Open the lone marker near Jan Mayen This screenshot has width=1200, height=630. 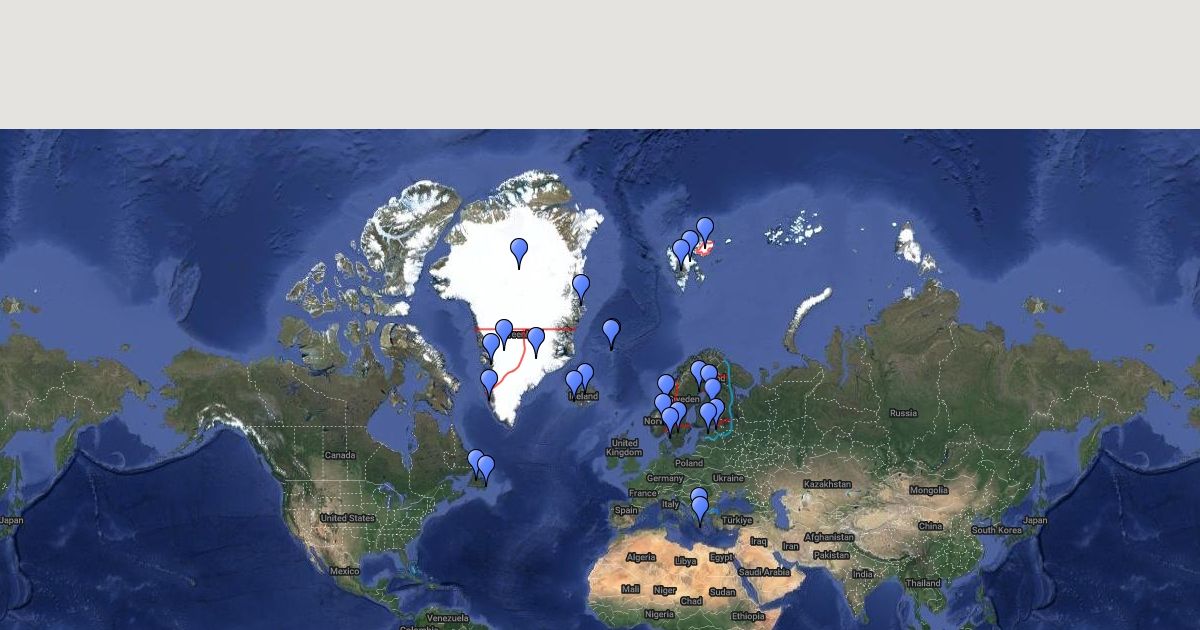611,331
